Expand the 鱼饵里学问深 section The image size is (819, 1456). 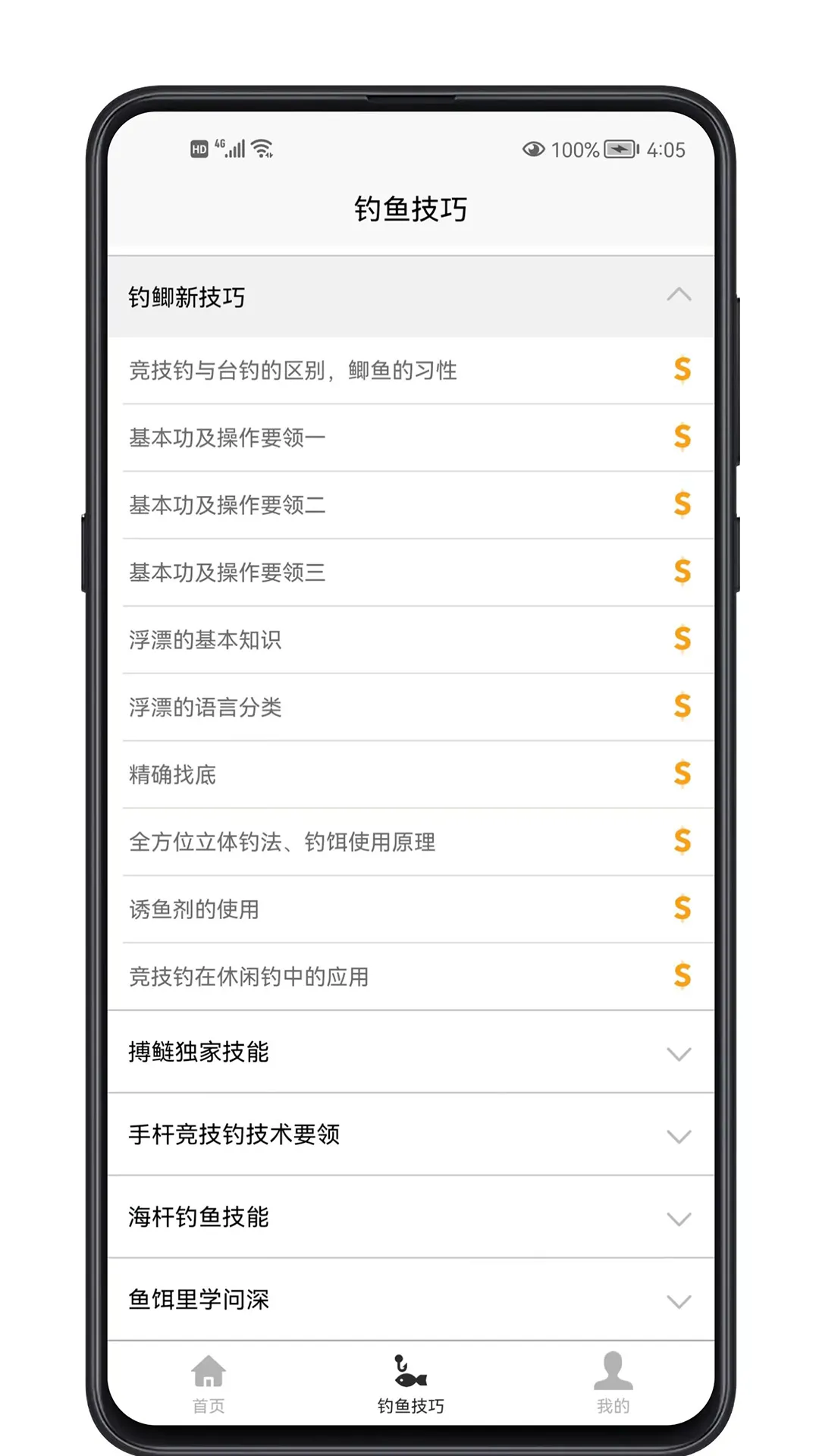(409, 1300)
